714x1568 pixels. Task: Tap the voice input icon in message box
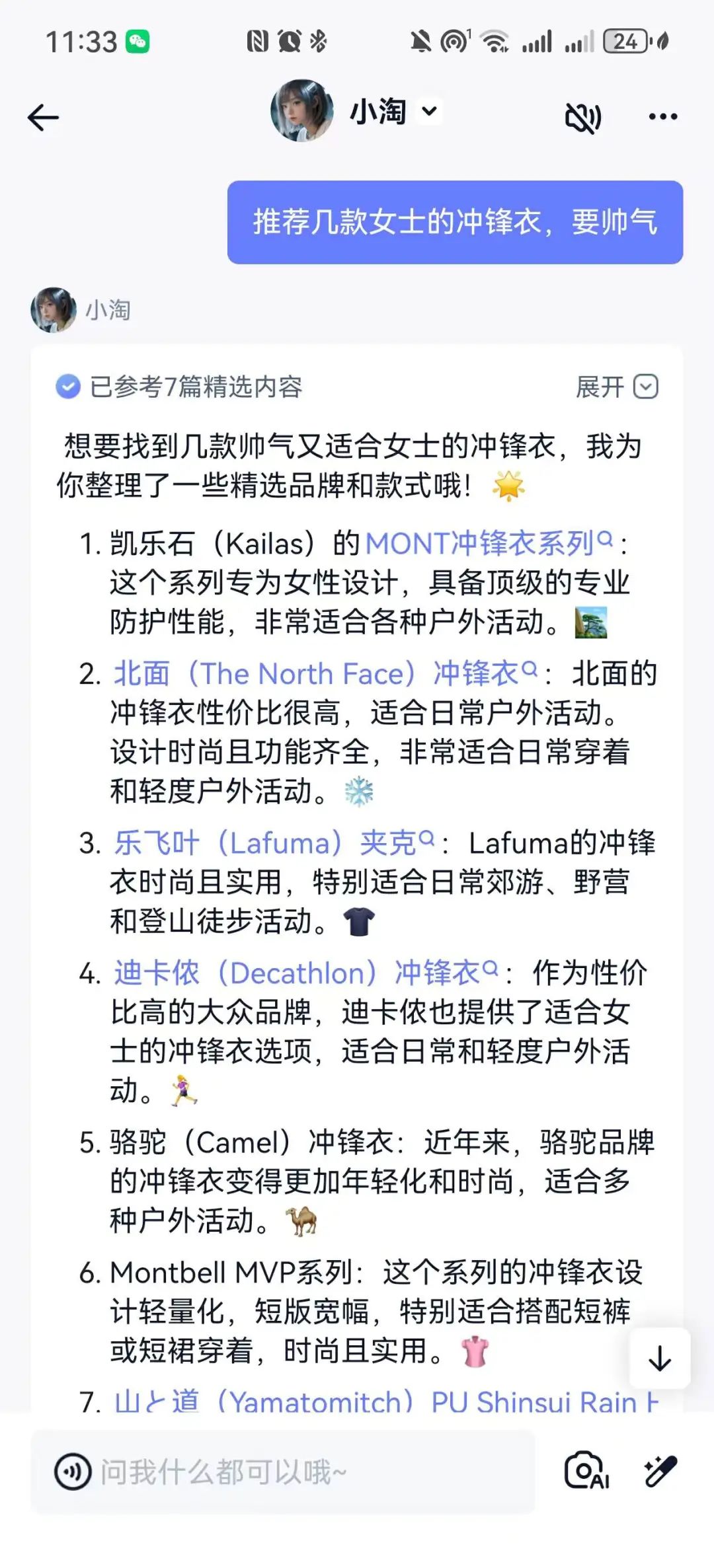[73, 1472]
